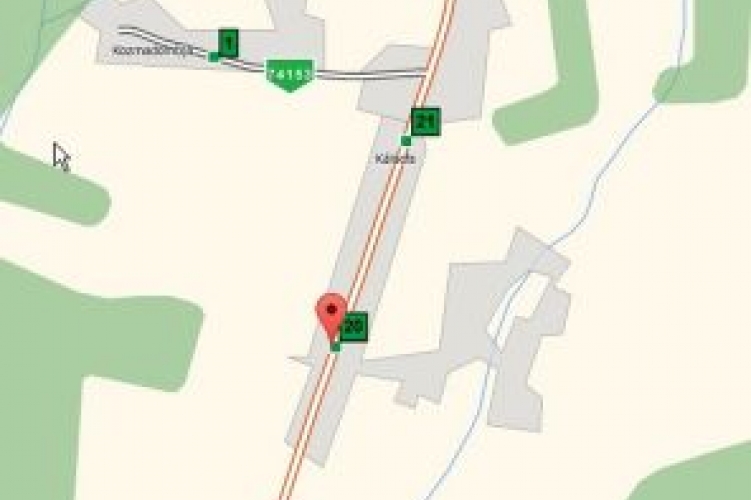Select stop marker 21 on the map

[x=425, y=122]
